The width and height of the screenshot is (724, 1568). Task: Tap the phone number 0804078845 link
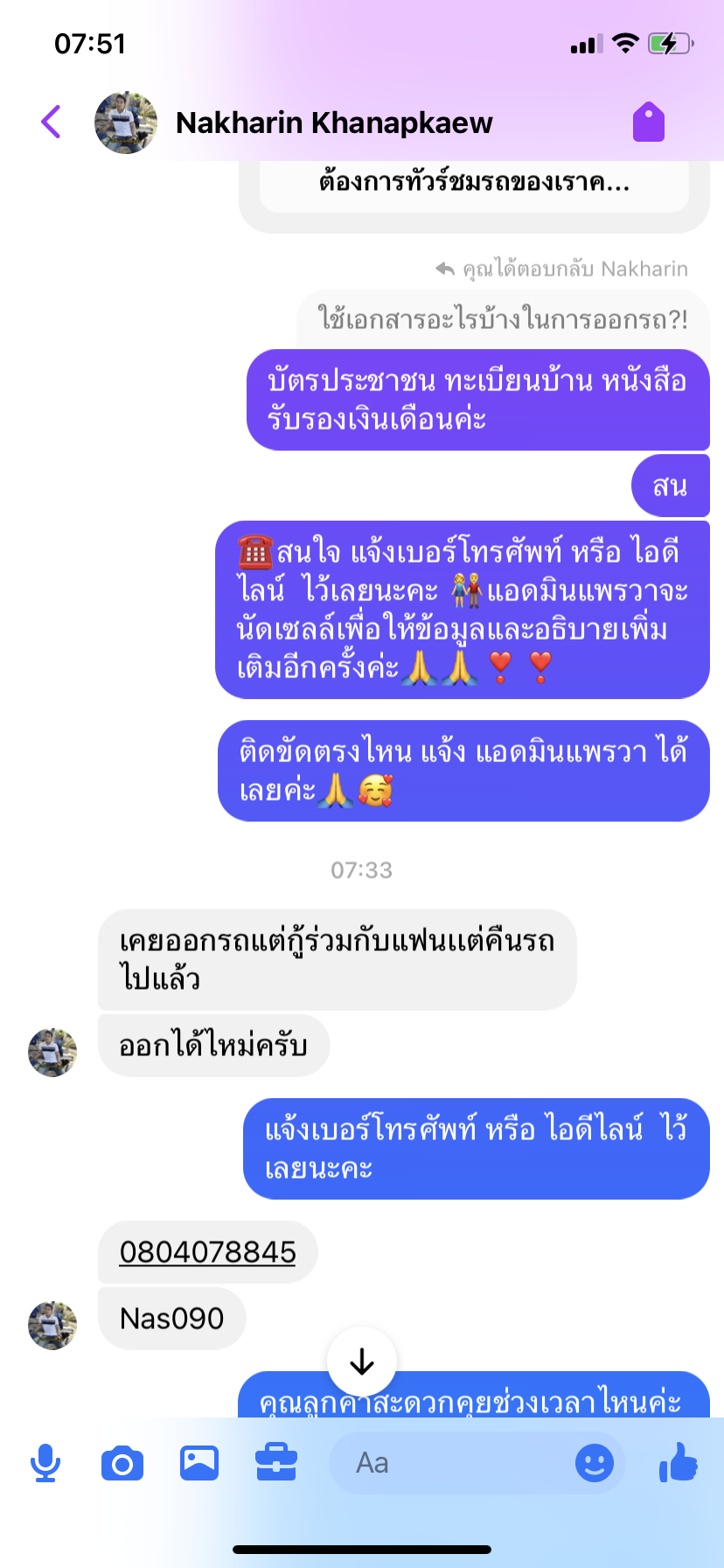click(x=207, y=1252)
